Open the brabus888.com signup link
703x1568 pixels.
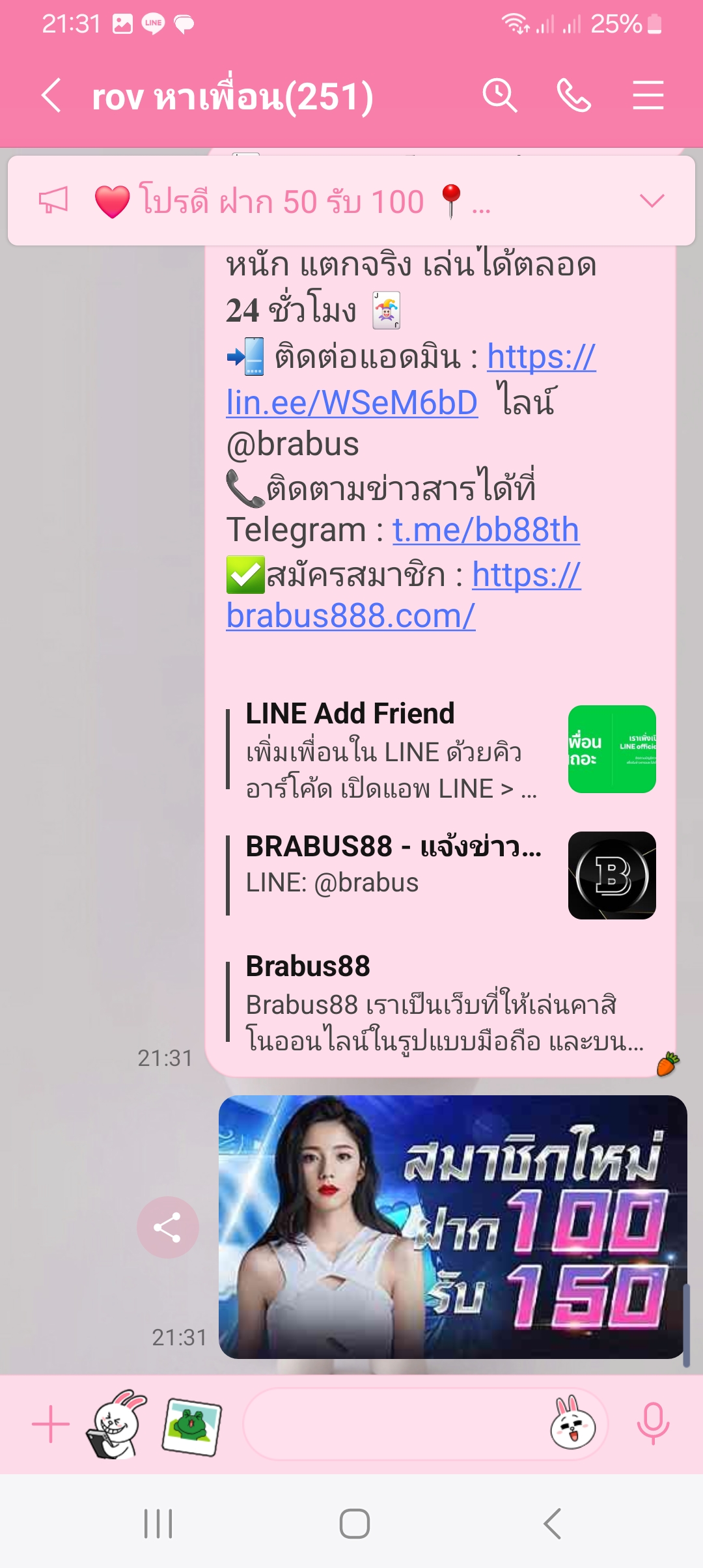(351, 615)
